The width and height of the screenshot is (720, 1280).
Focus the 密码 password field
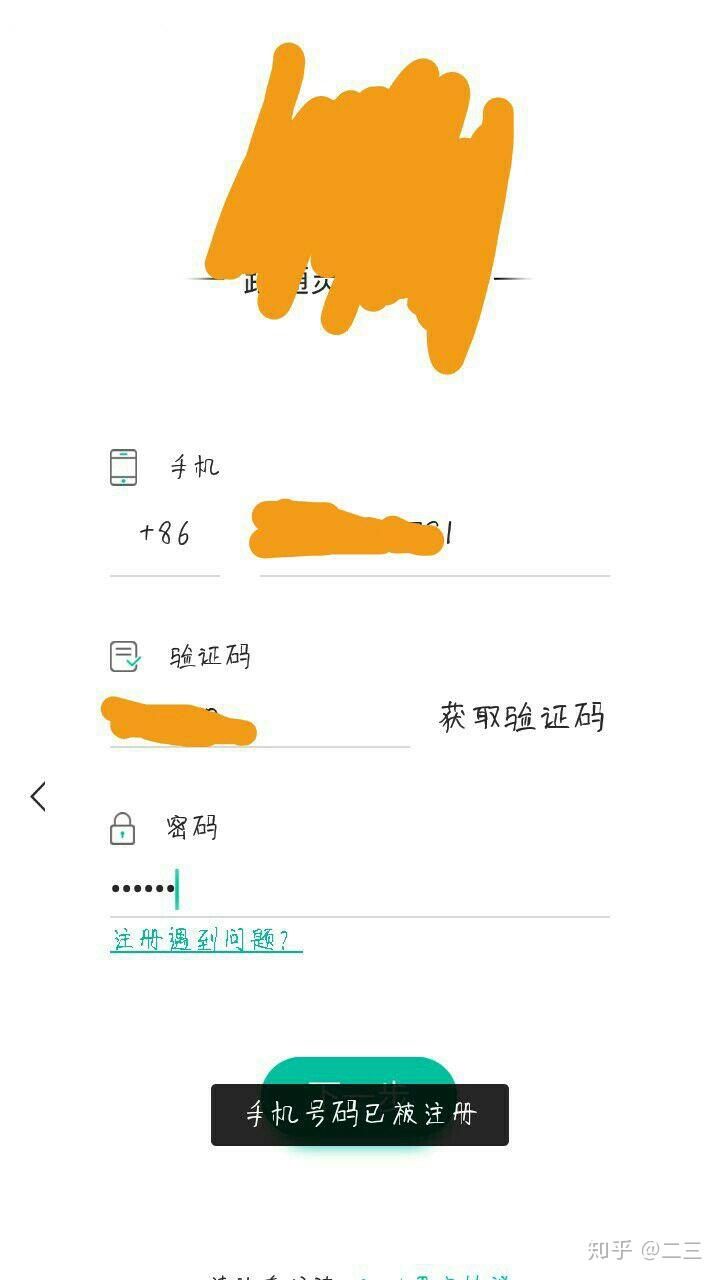(360, 888)
